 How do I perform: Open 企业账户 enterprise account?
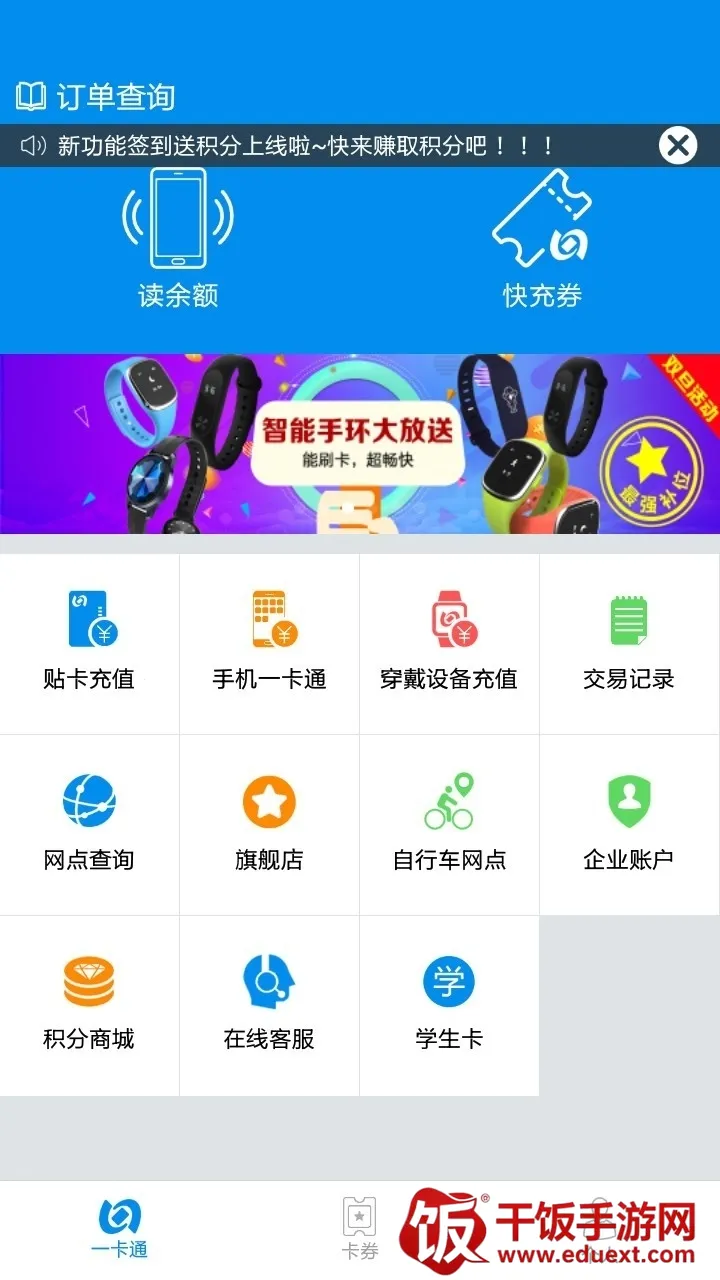(x=629, y=823)
